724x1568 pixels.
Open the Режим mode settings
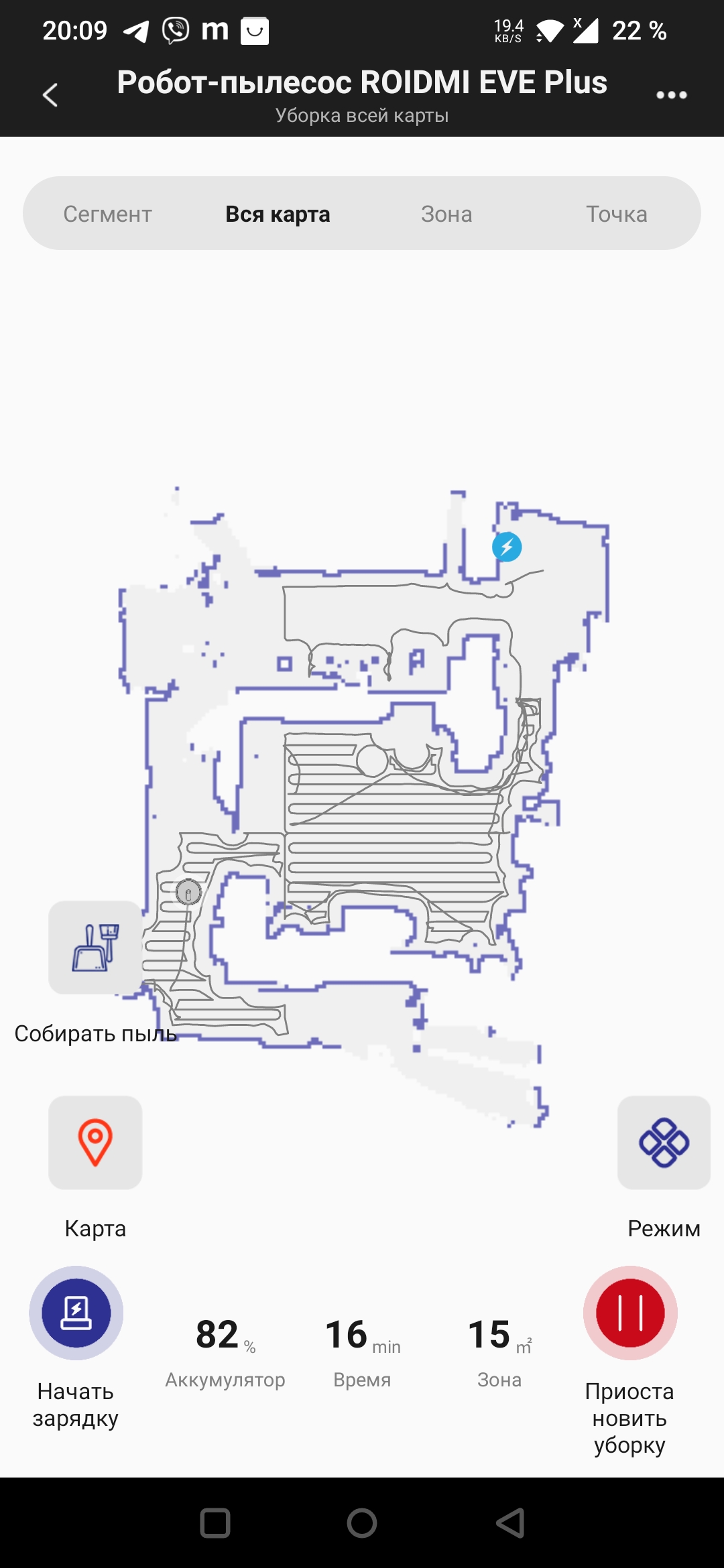coord(663,1142)
